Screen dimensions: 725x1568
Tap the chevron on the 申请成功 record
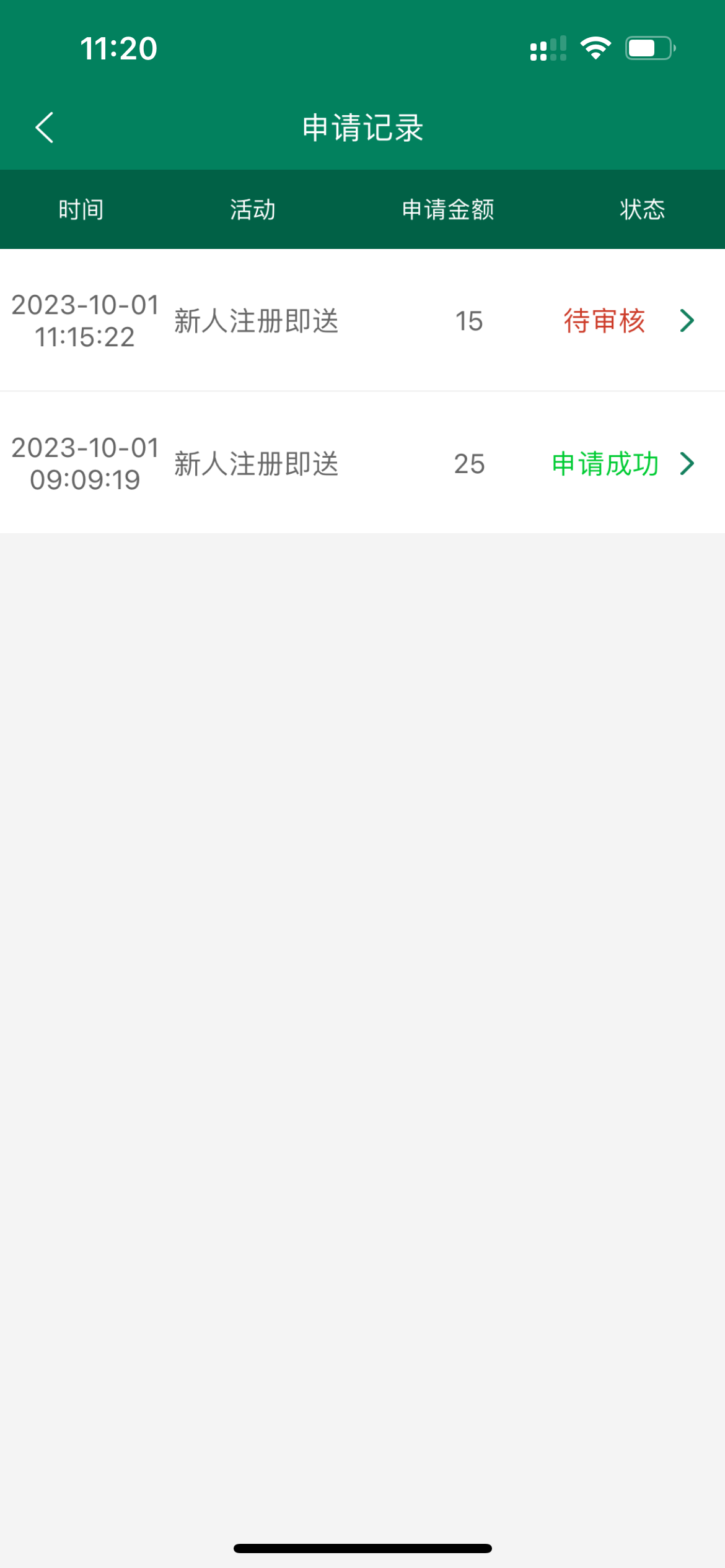(x=687, y=463)
